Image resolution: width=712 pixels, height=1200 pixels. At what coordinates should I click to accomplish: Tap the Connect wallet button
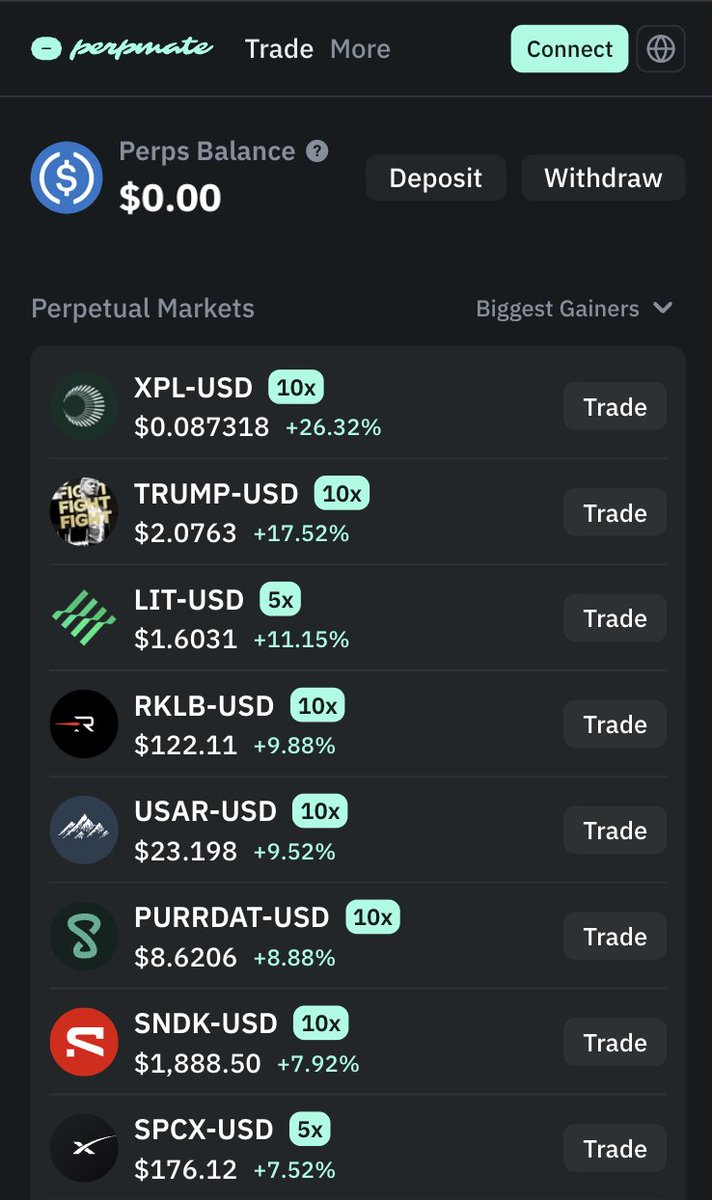pos(569,49)
